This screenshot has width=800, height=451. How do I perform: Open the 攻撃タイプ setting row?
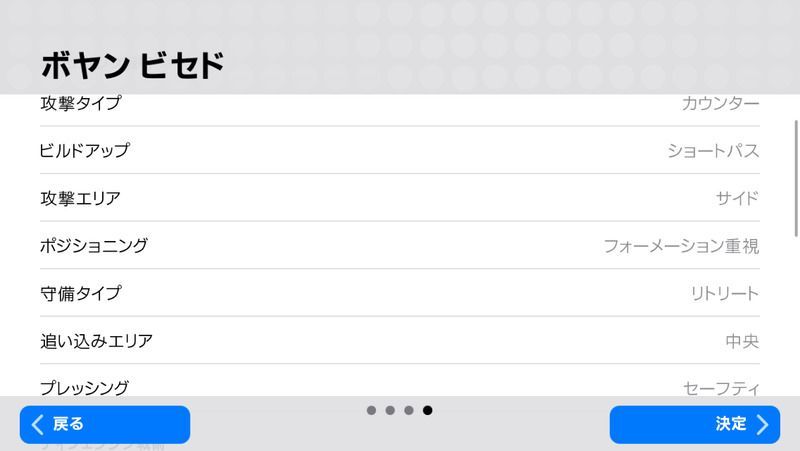tap(400, 106)
